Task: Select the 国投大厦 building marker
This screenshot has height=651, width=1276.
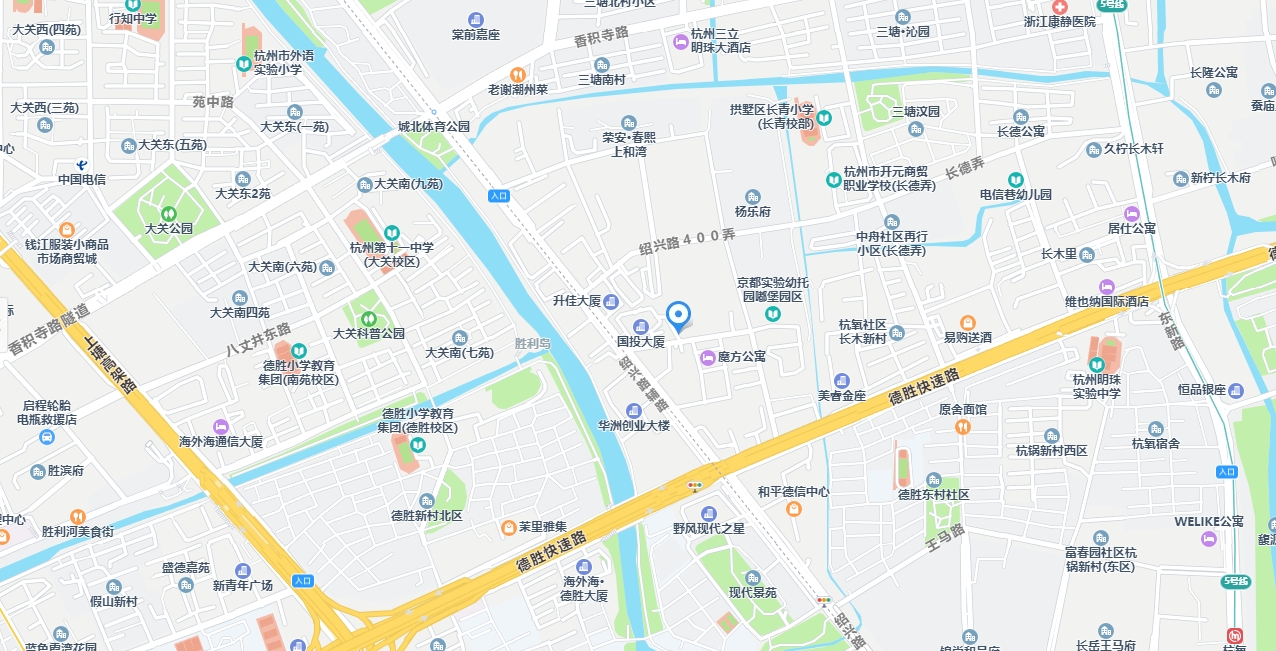Action: (x=640, y=325)
